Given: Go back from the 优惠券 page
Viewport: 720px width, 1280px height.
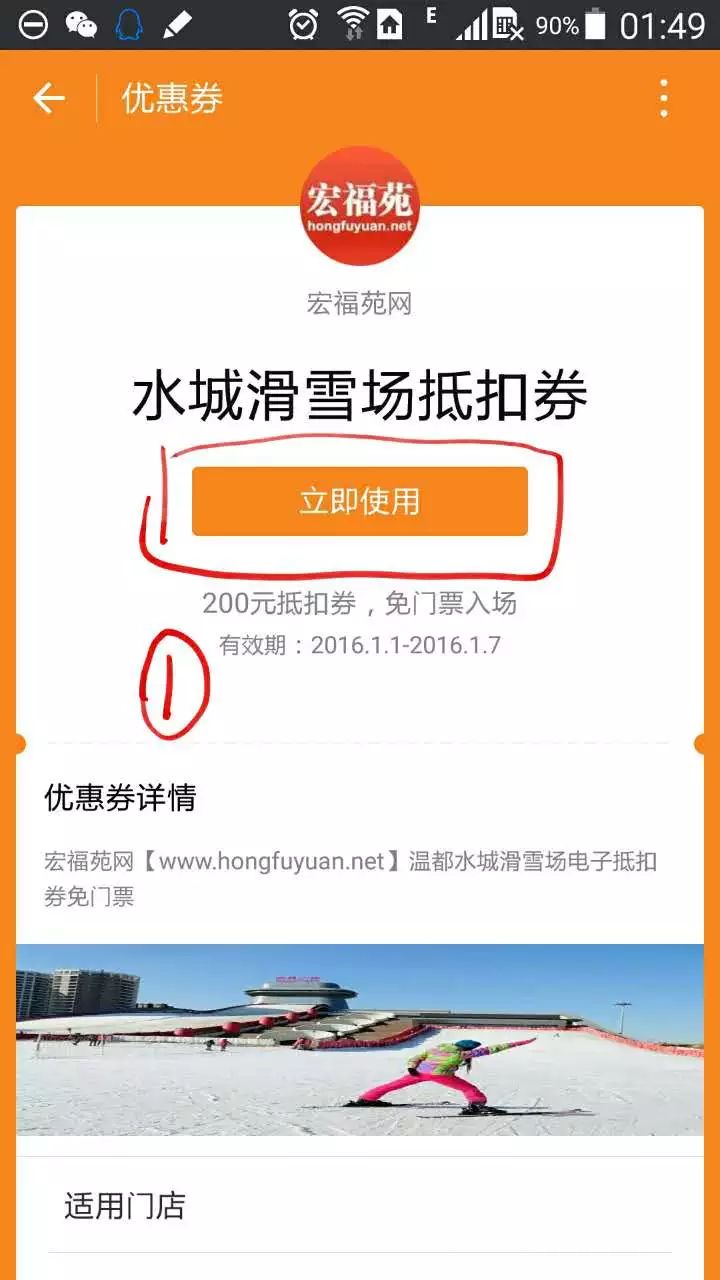Looking at the screenshot, I should pos(48,98).
